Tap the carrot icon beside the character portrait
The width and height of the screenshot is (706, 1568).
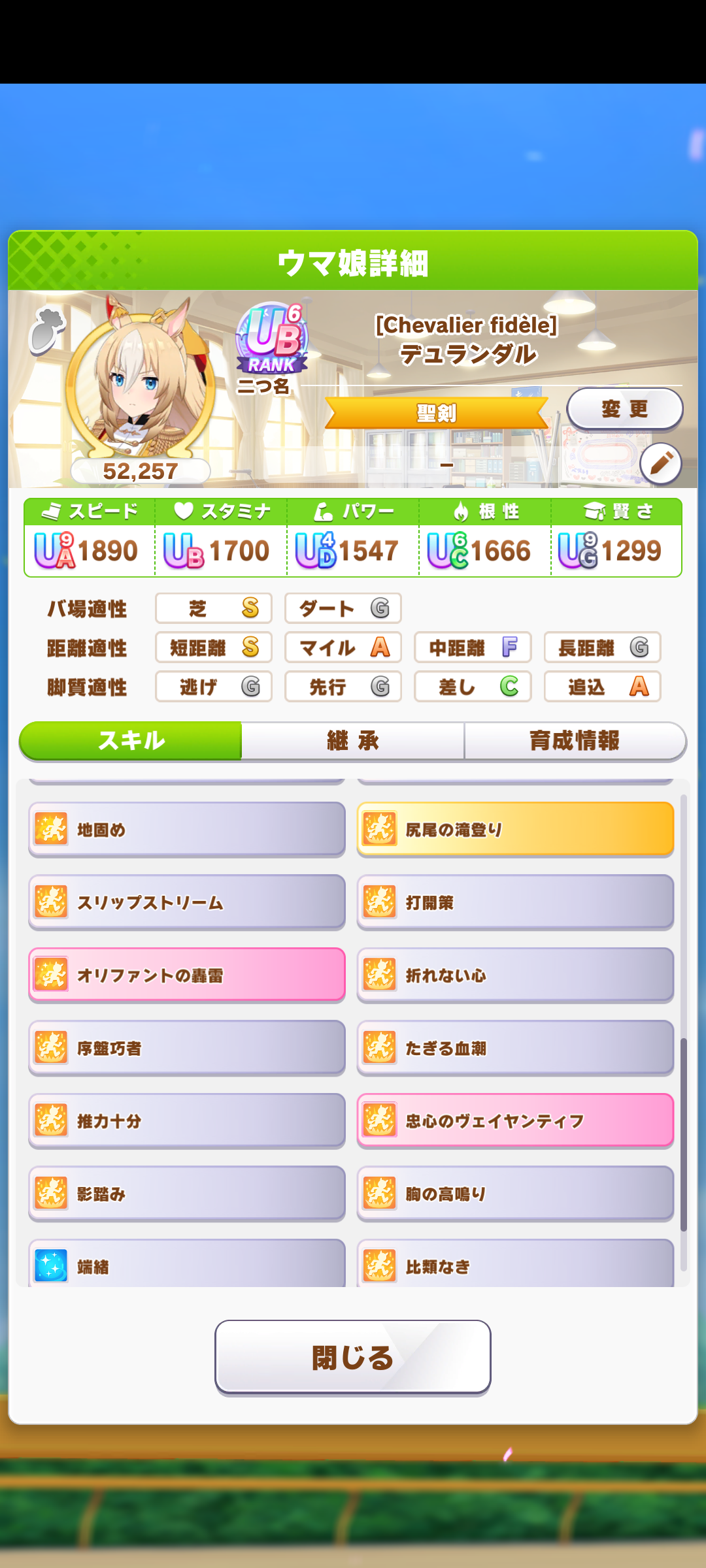click(x=47, y=330)
